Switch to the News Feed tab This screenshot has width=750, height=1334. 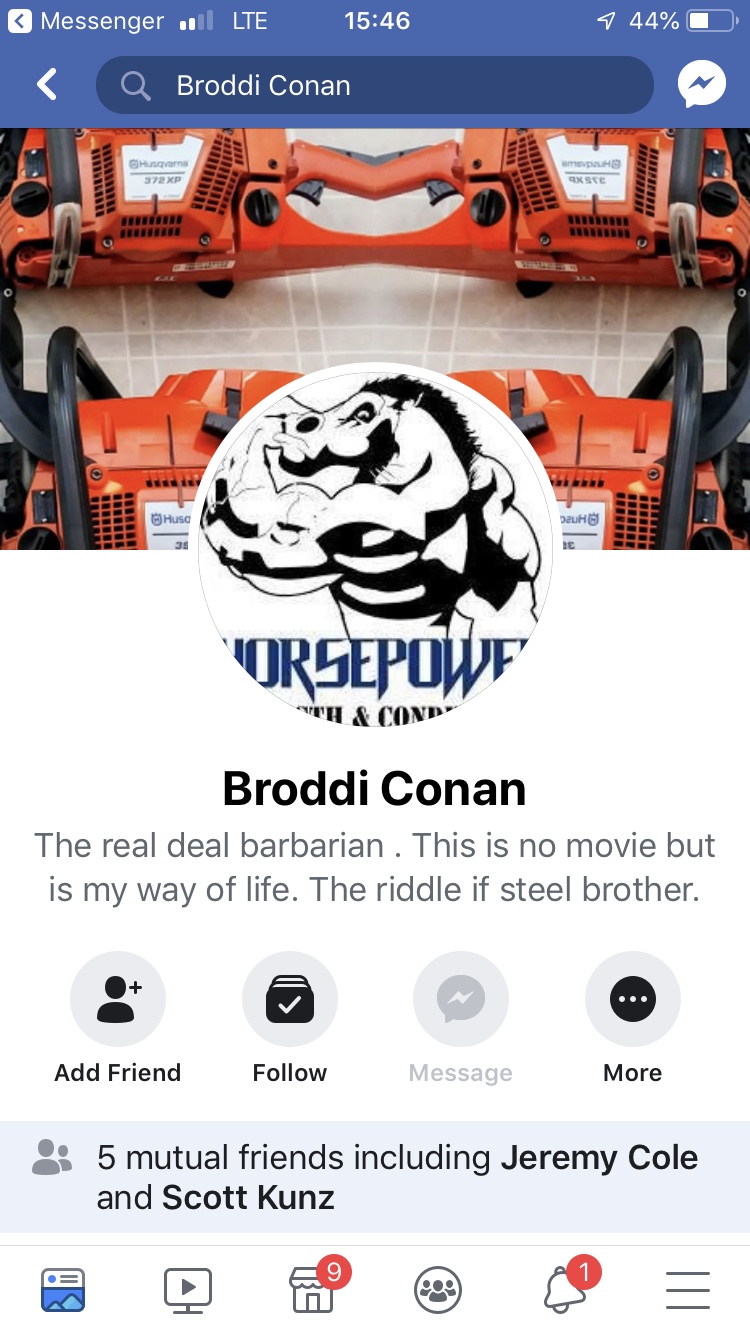pyautogui.click(x=63, y=1289)
